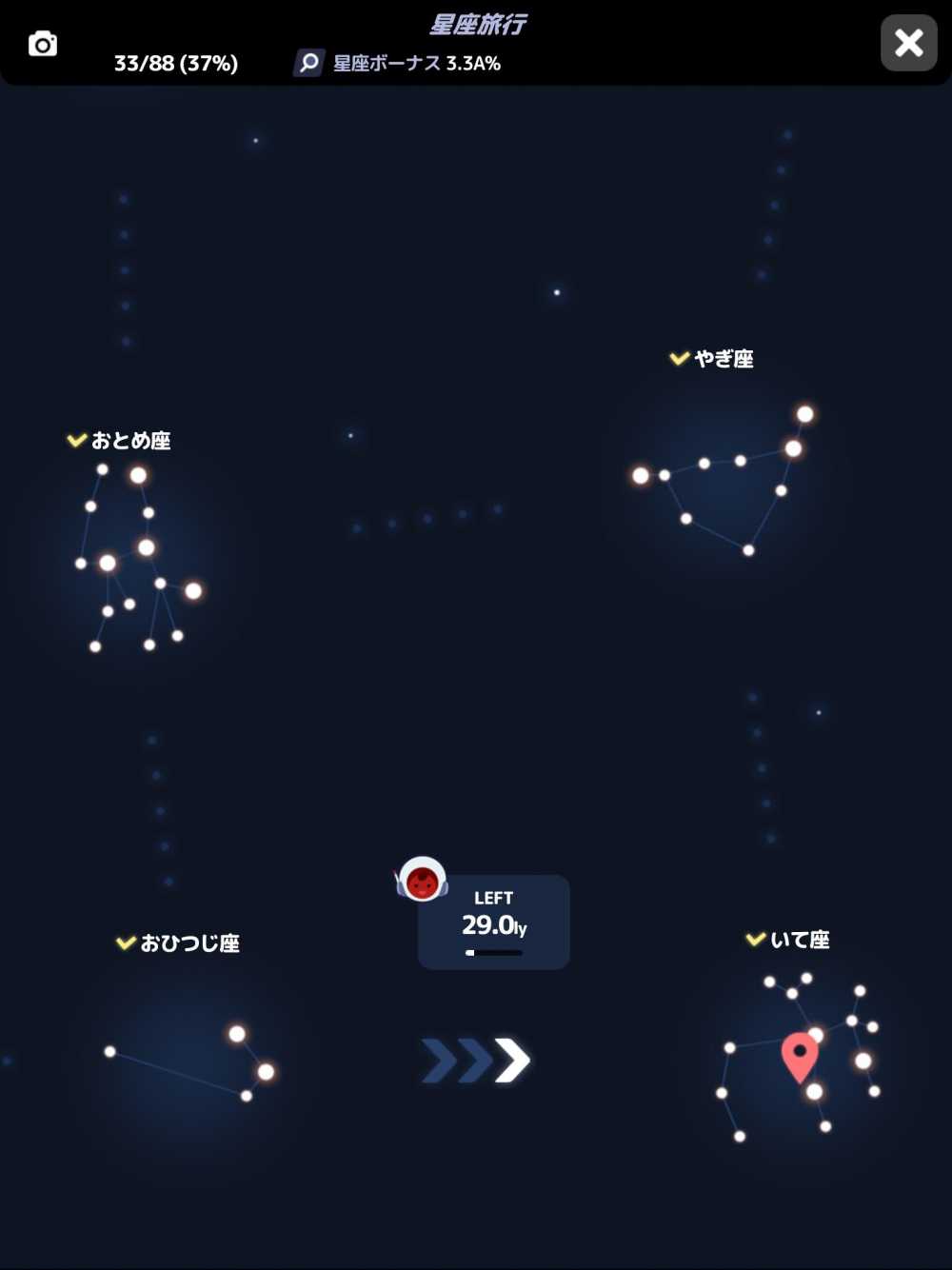Open the いて座 destination constellation

pos(800,1057)
